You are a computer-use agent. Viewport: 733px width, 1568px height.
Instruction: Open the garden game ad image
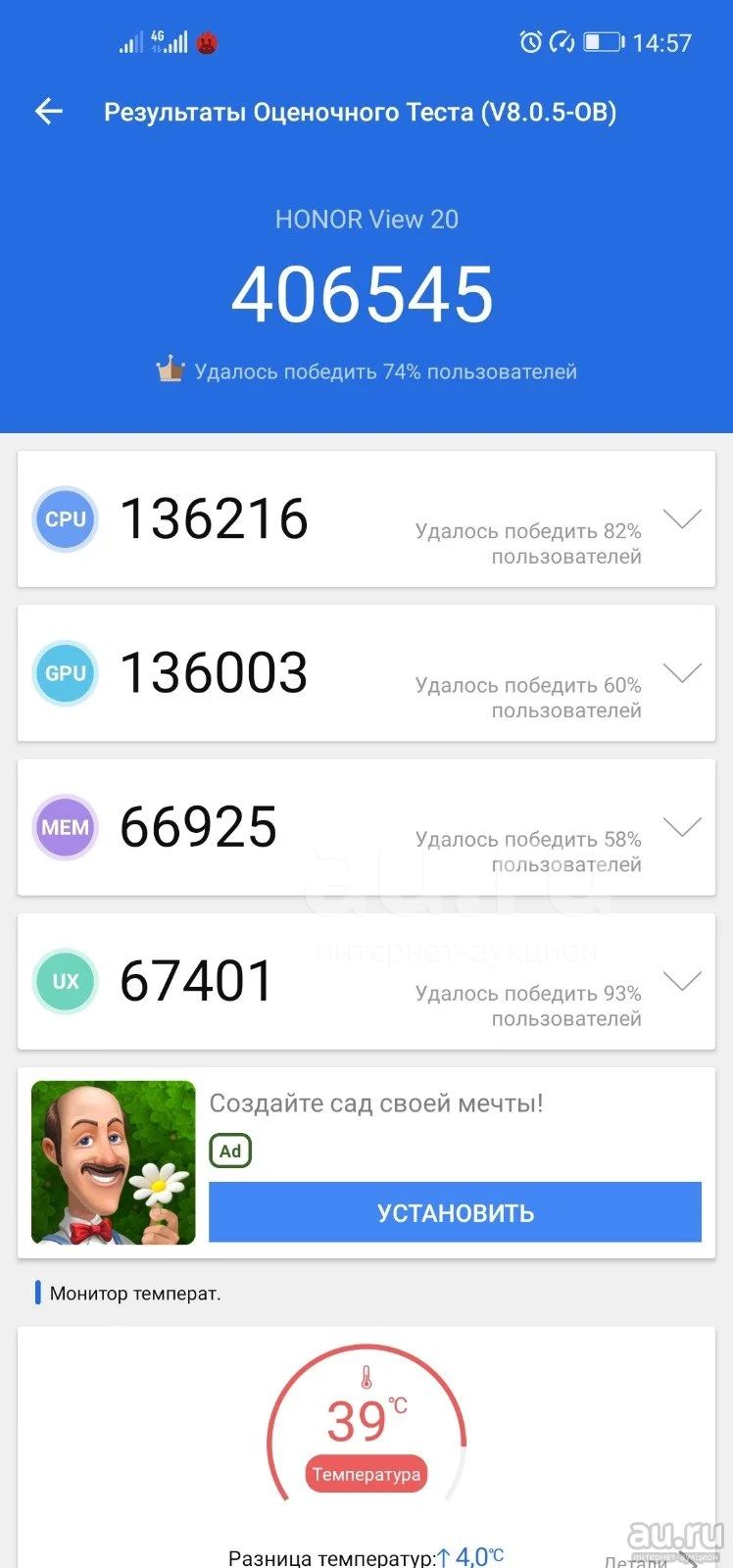click(x=114, y=1163)
